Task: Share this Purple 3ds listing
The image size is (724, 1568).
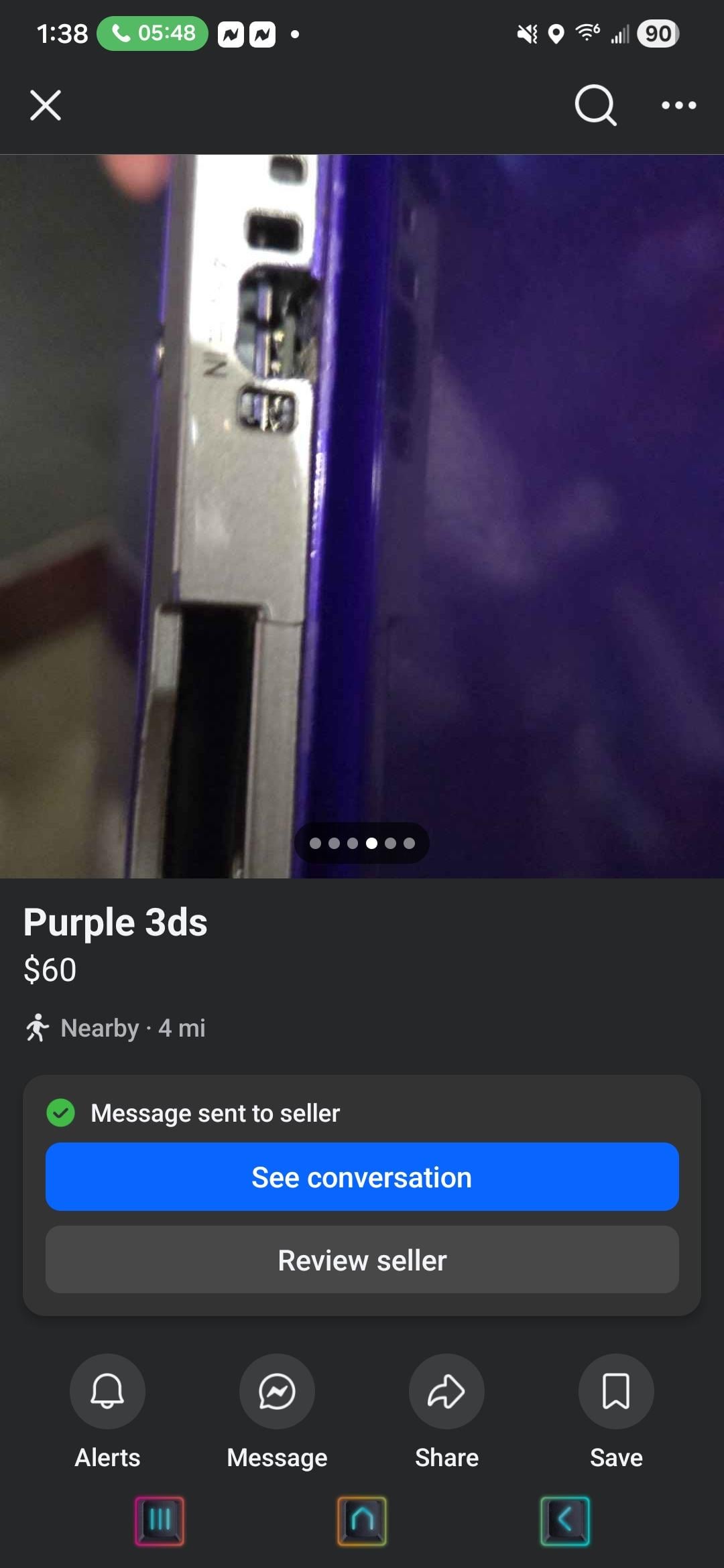Action: tap(446, 1391)
